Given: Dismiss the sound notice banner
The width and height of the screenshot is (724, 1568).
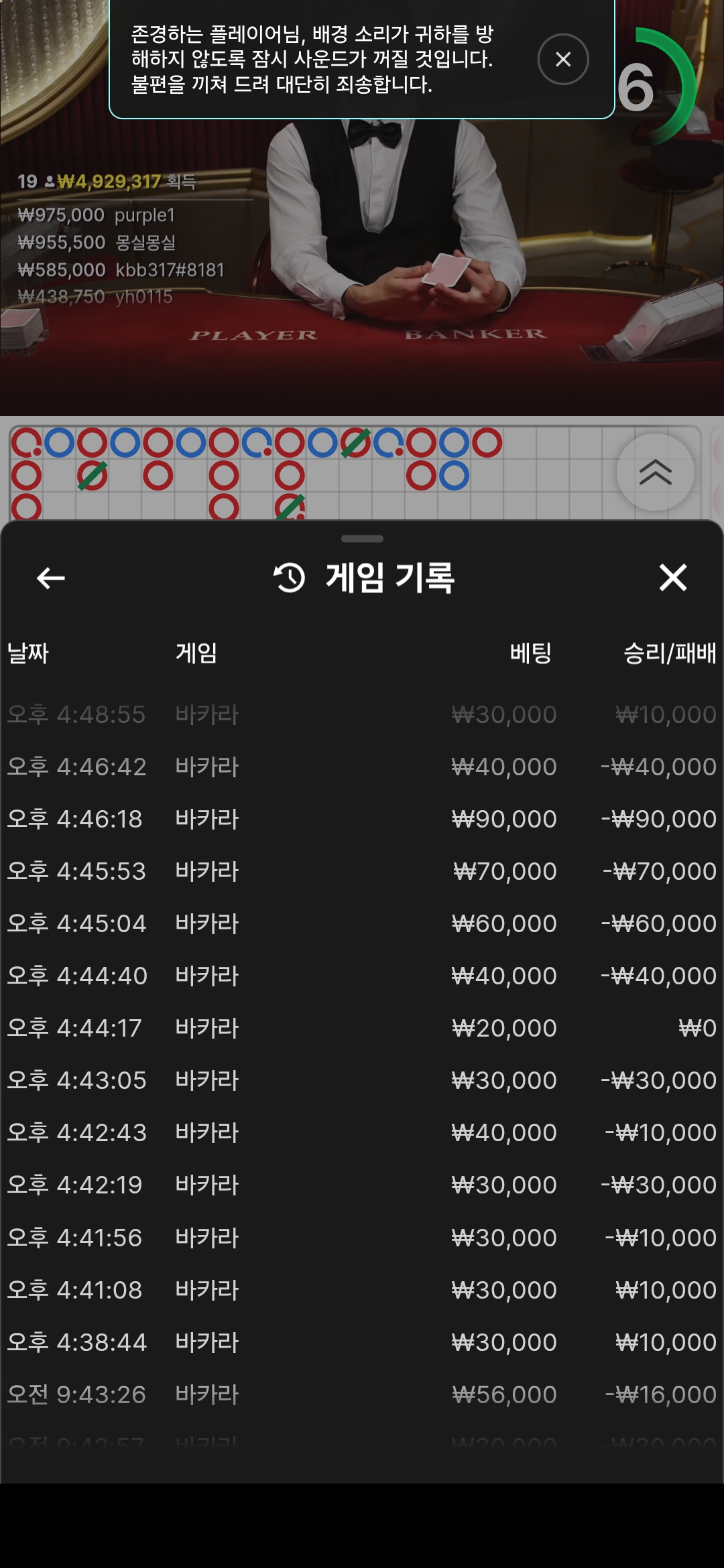Looking at the screenshot, I should coord(563,60).
